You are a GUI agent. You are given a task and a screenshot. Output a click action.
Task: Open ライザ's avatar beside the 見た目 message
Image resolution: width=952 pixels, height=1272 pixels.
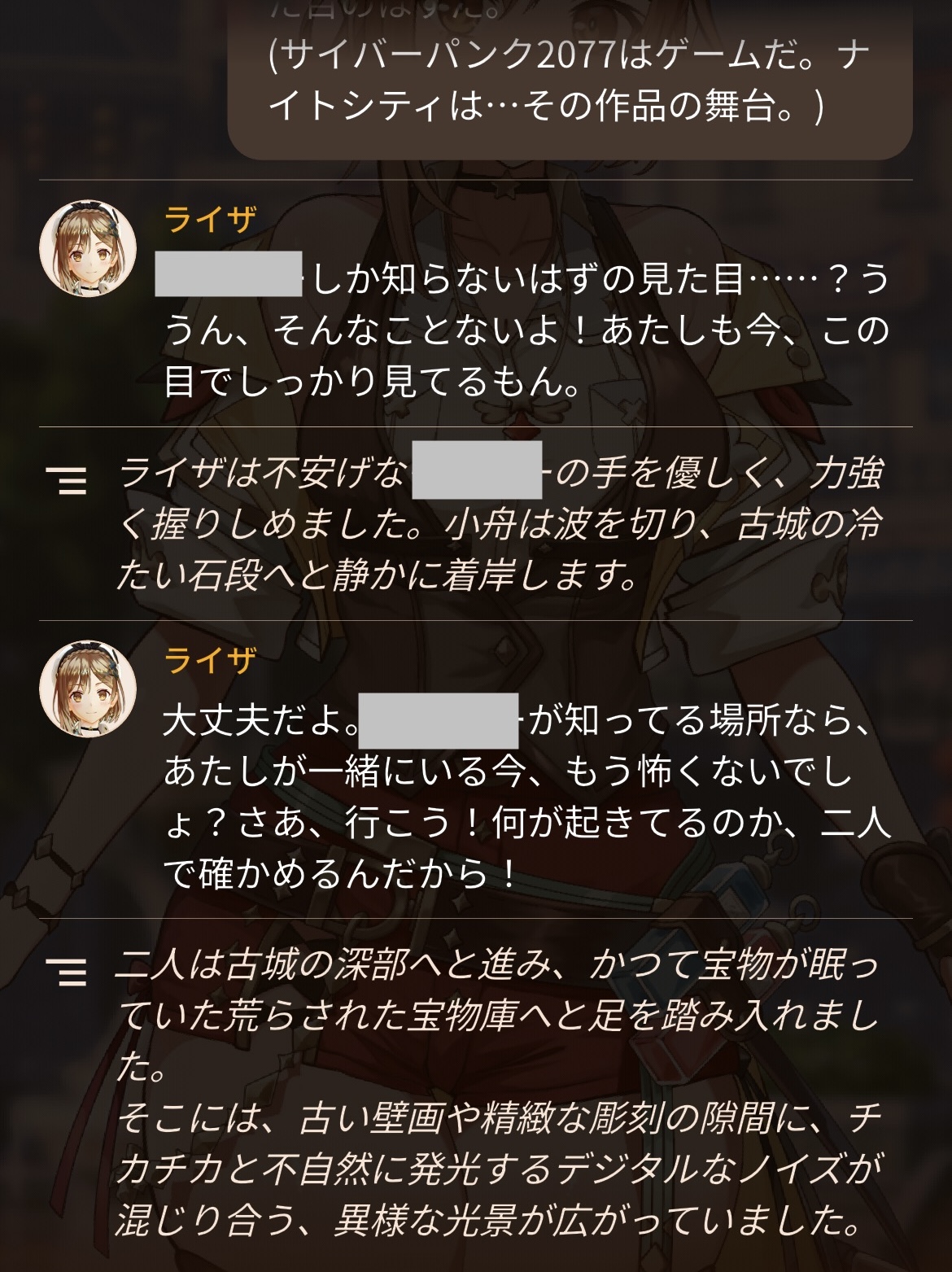click(x=88, y=248)
